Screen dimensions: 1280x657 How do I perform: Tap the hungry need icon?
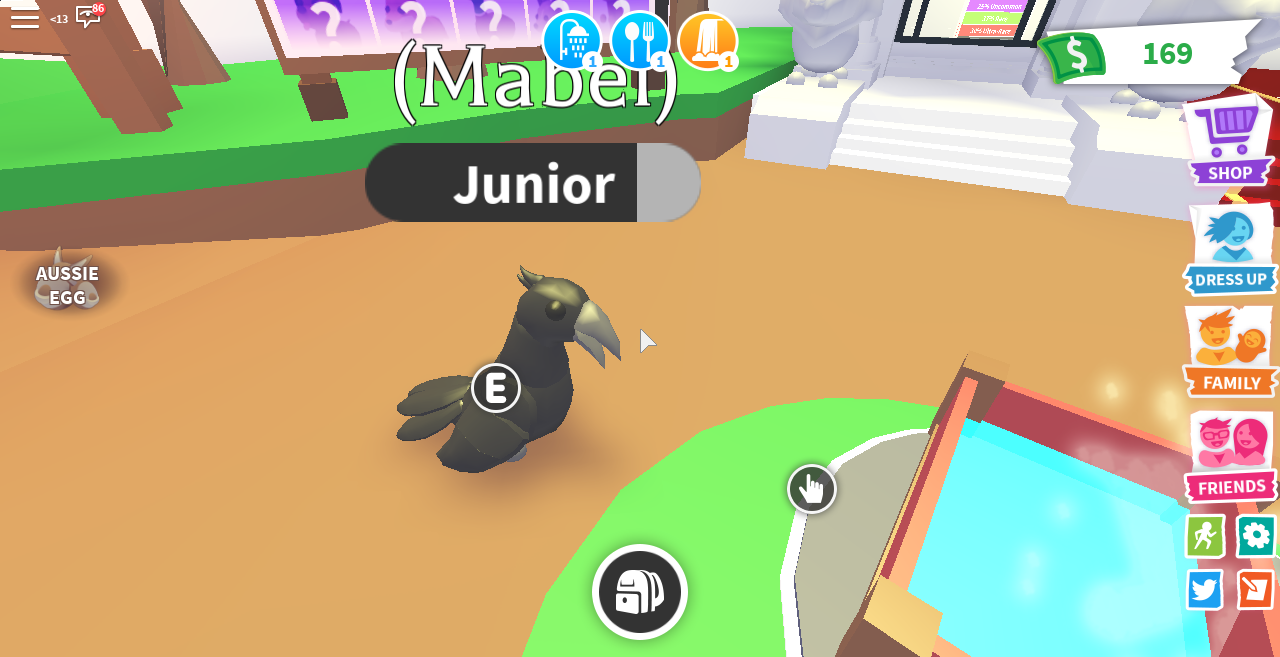pos(639,40)
